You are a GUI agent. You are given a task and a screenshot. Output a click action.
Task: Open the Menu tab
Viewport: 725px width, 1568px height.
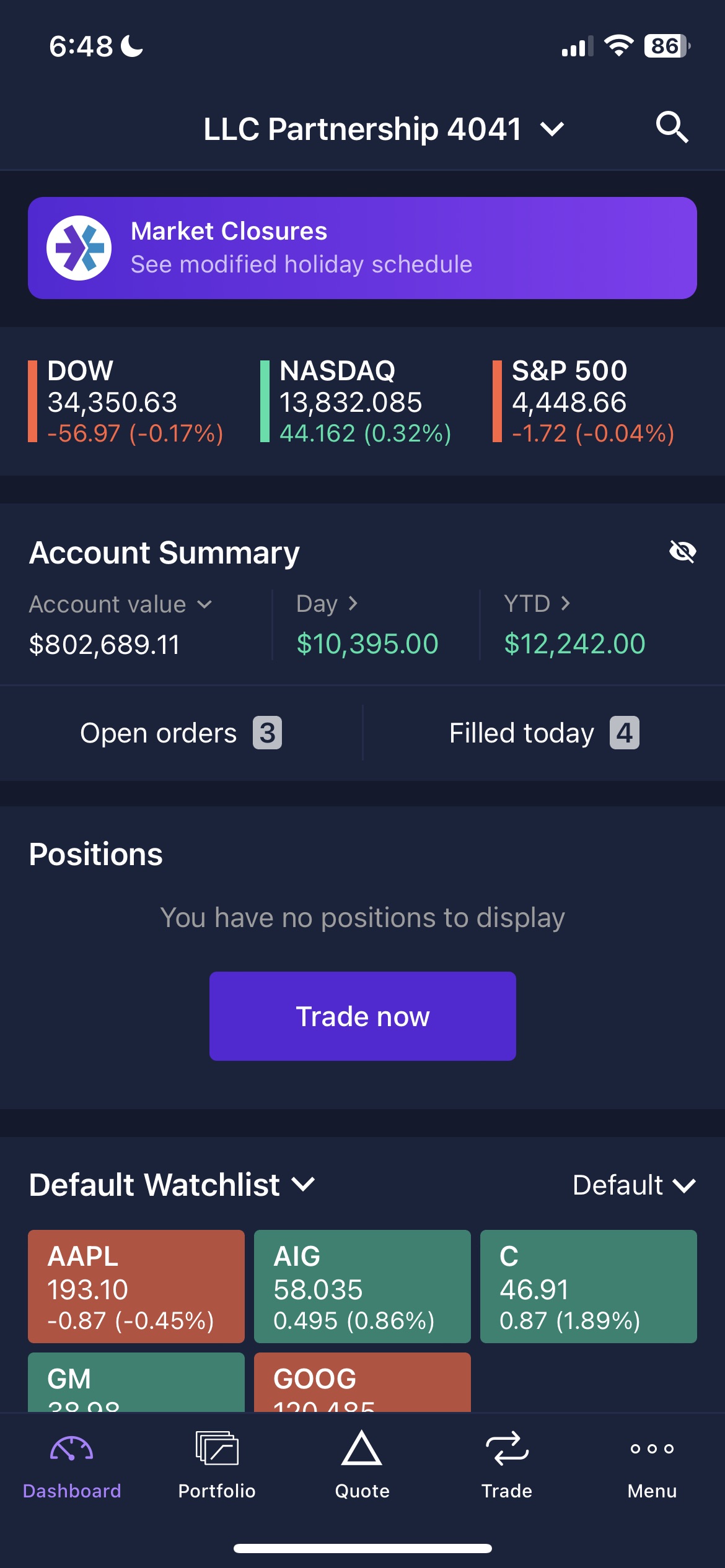652,1465
